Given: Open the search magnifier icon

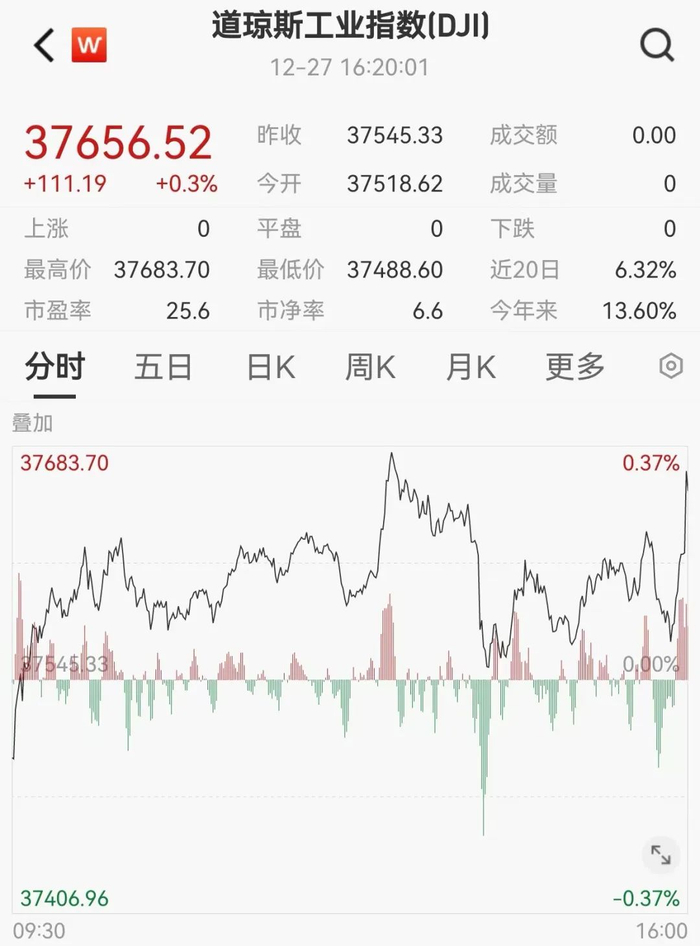Looking at the screenshot, I should click(656, 45).
